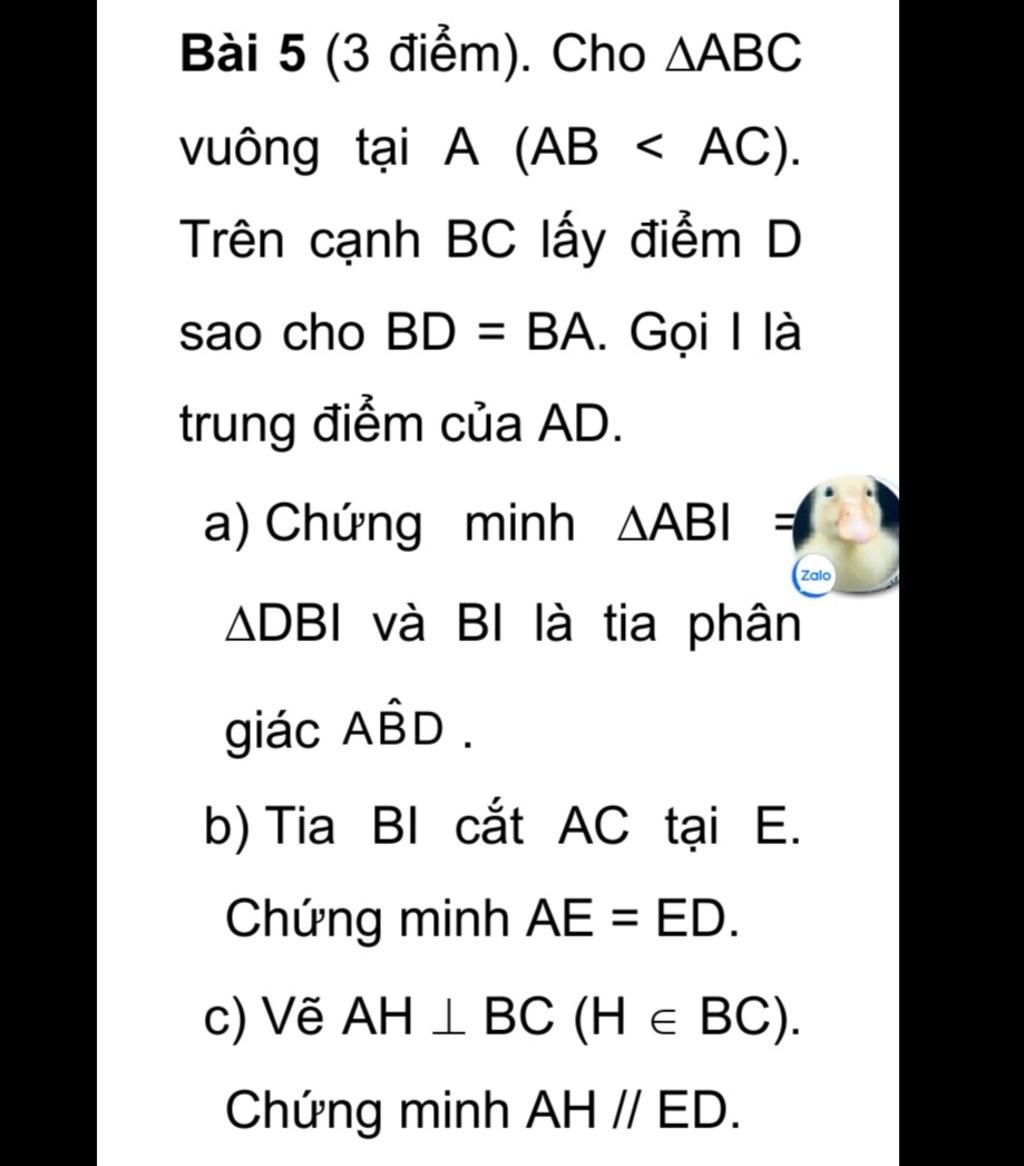Open the floating Zalo chat bubble
Viewport: 1024px width, 1166px height.
(846, 535)
